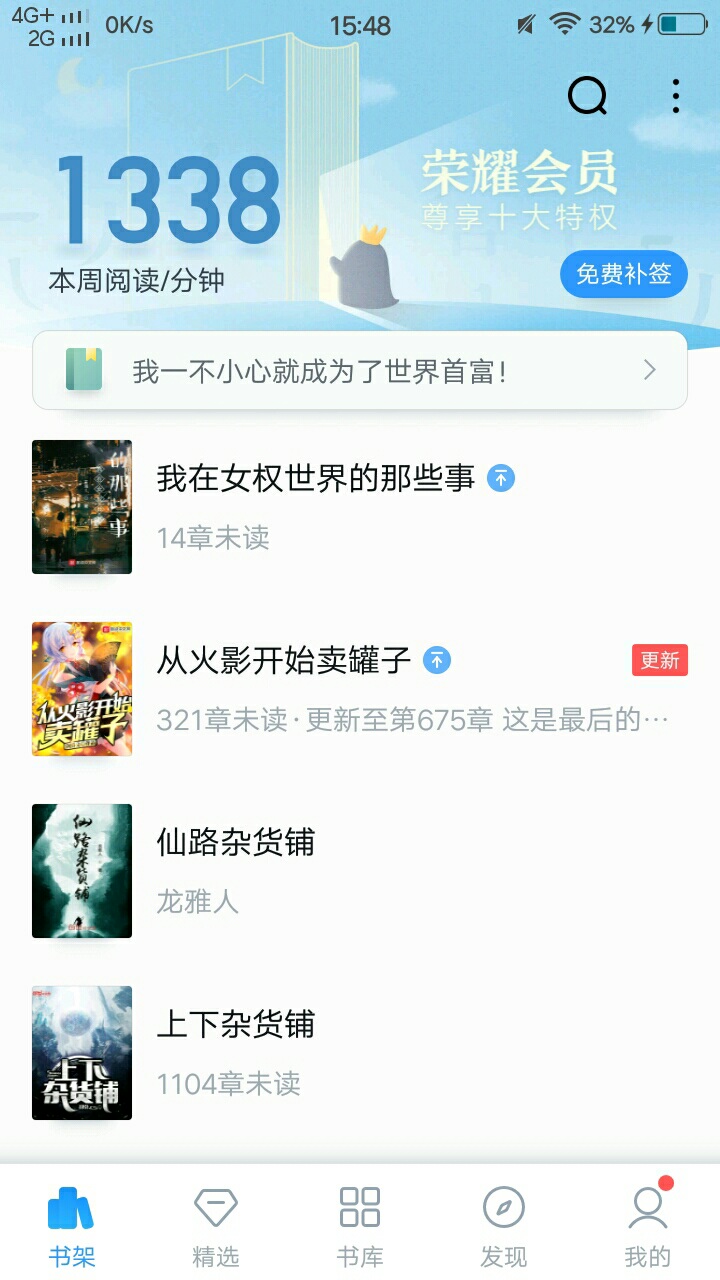Switch to the 精选 tab
The image size is (720, 1280).
(216, 1226)
